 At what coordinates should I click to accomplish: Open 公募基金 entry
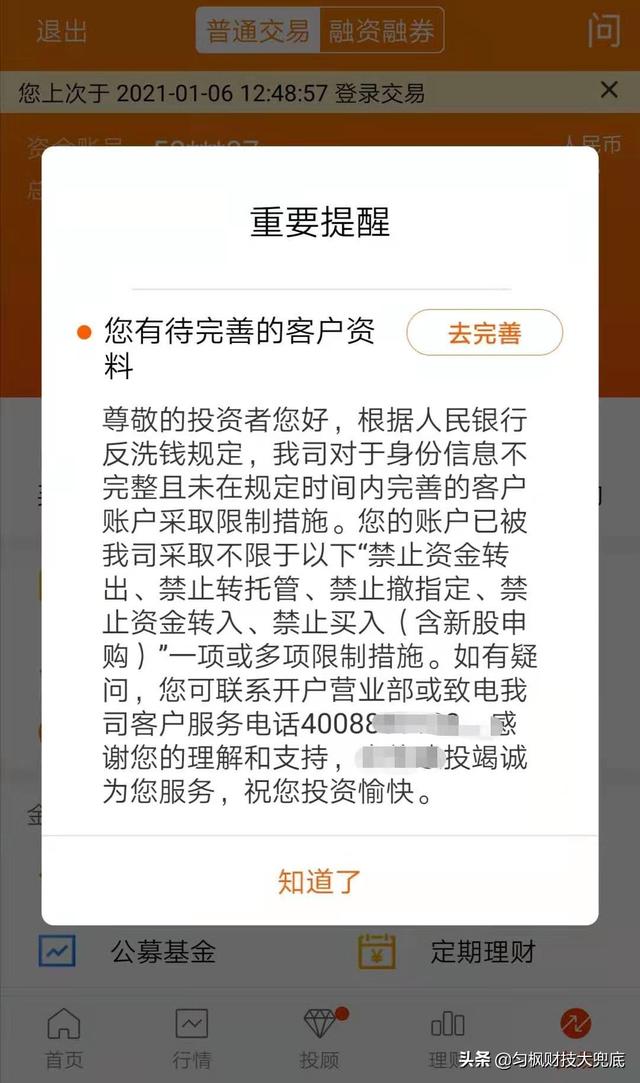162,951
